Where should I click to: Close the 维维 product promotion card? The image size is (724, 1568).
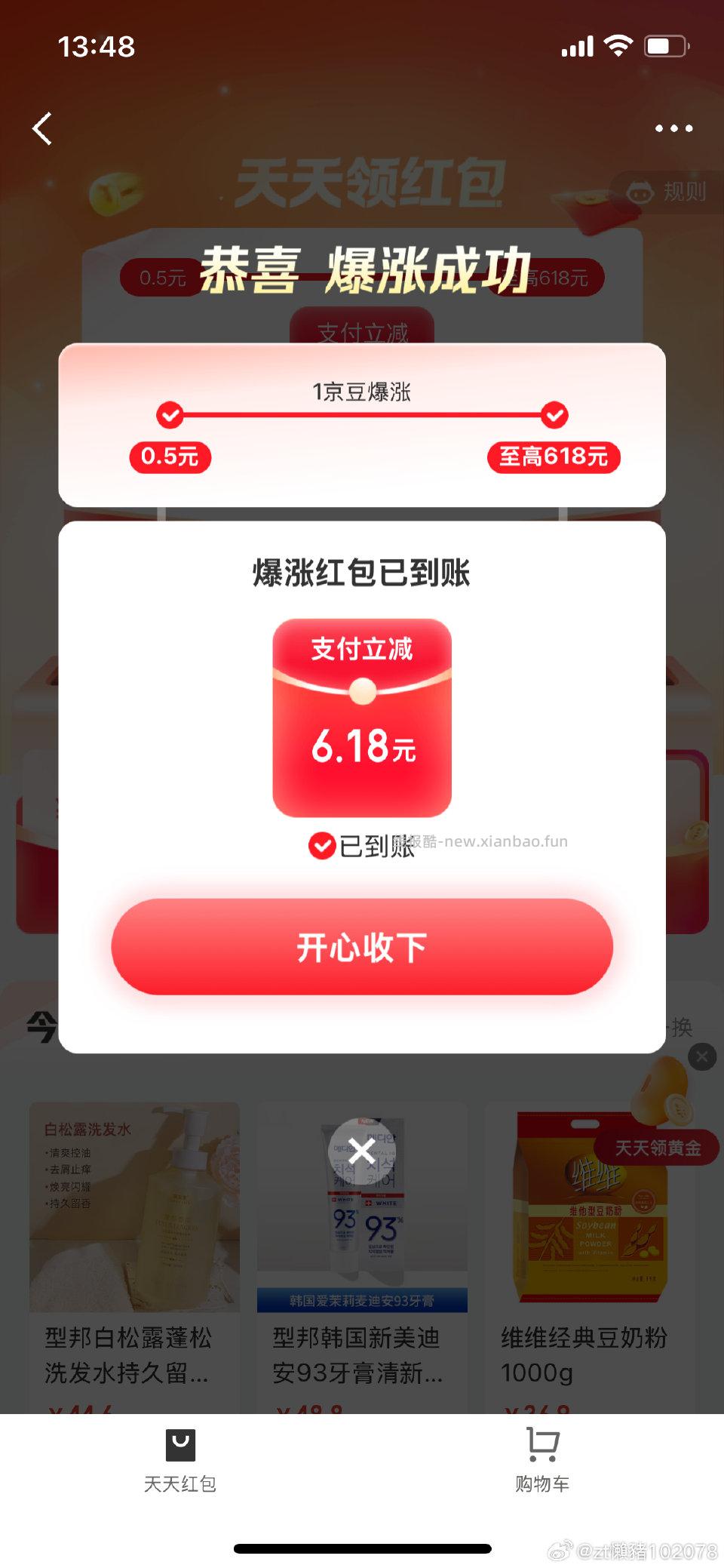701,1057
